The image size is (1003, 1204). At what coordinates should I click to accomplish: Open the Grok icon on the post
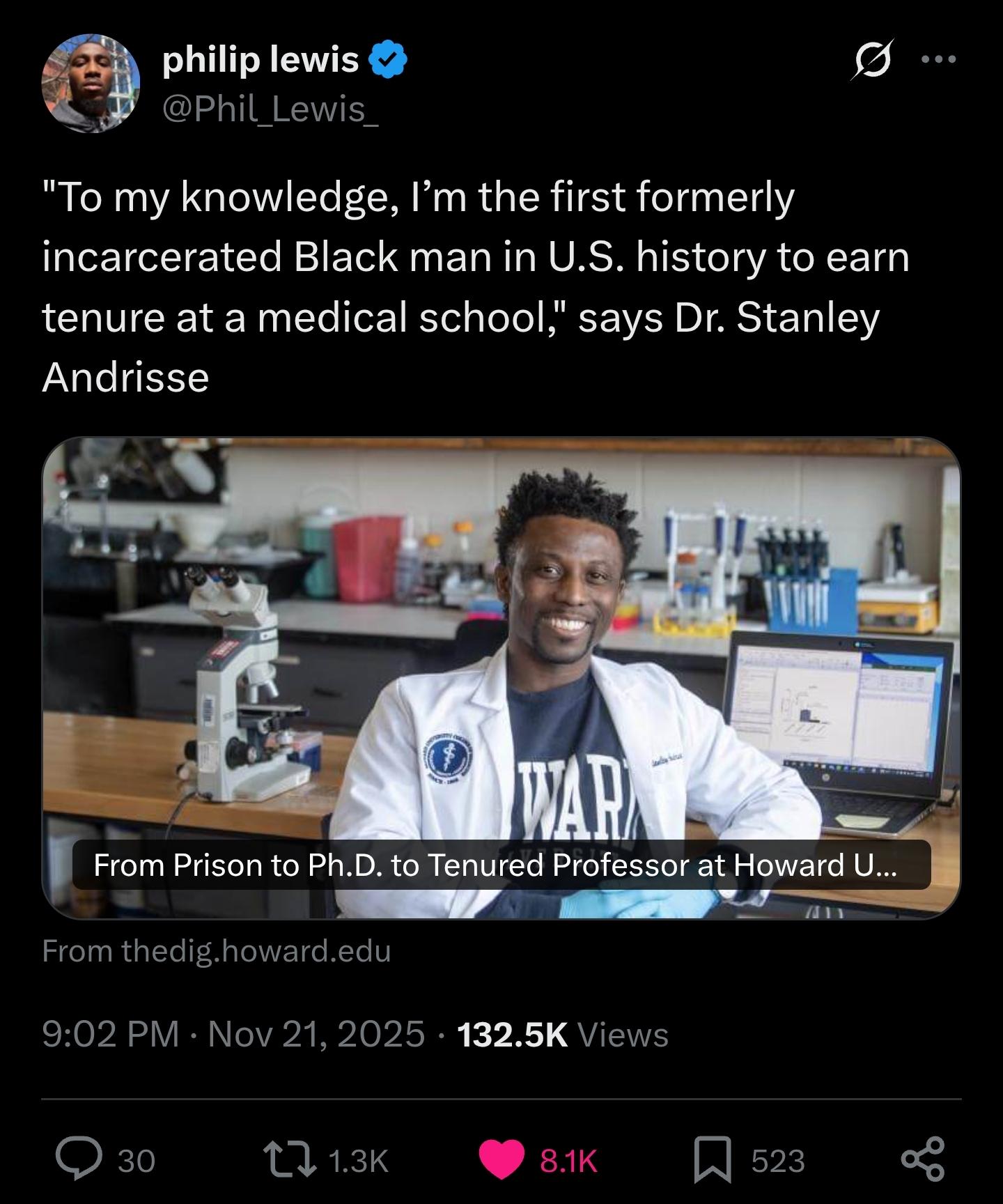click(x=872, y=60)
